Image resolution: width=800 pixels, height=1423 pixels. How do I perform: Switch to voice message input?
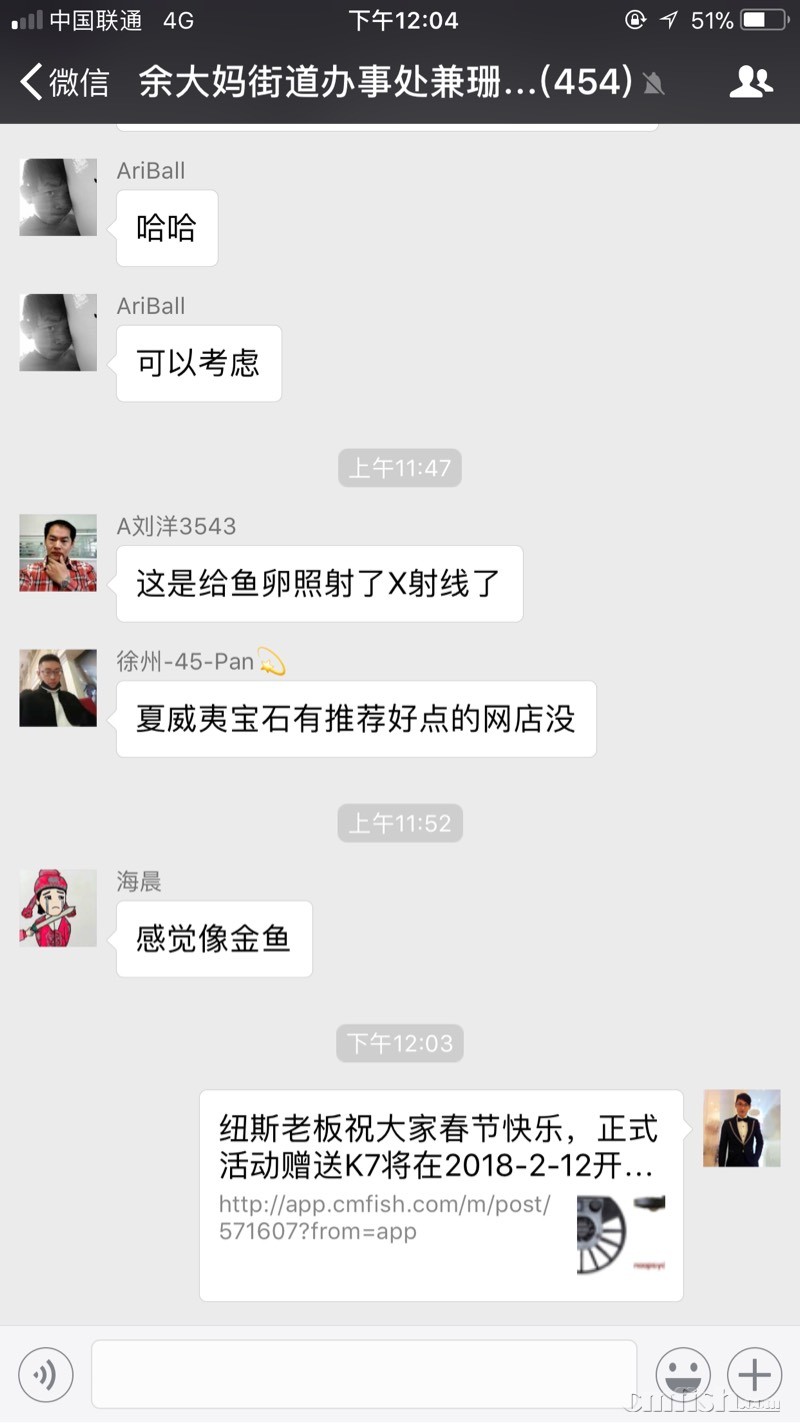tap(46, 1375)
